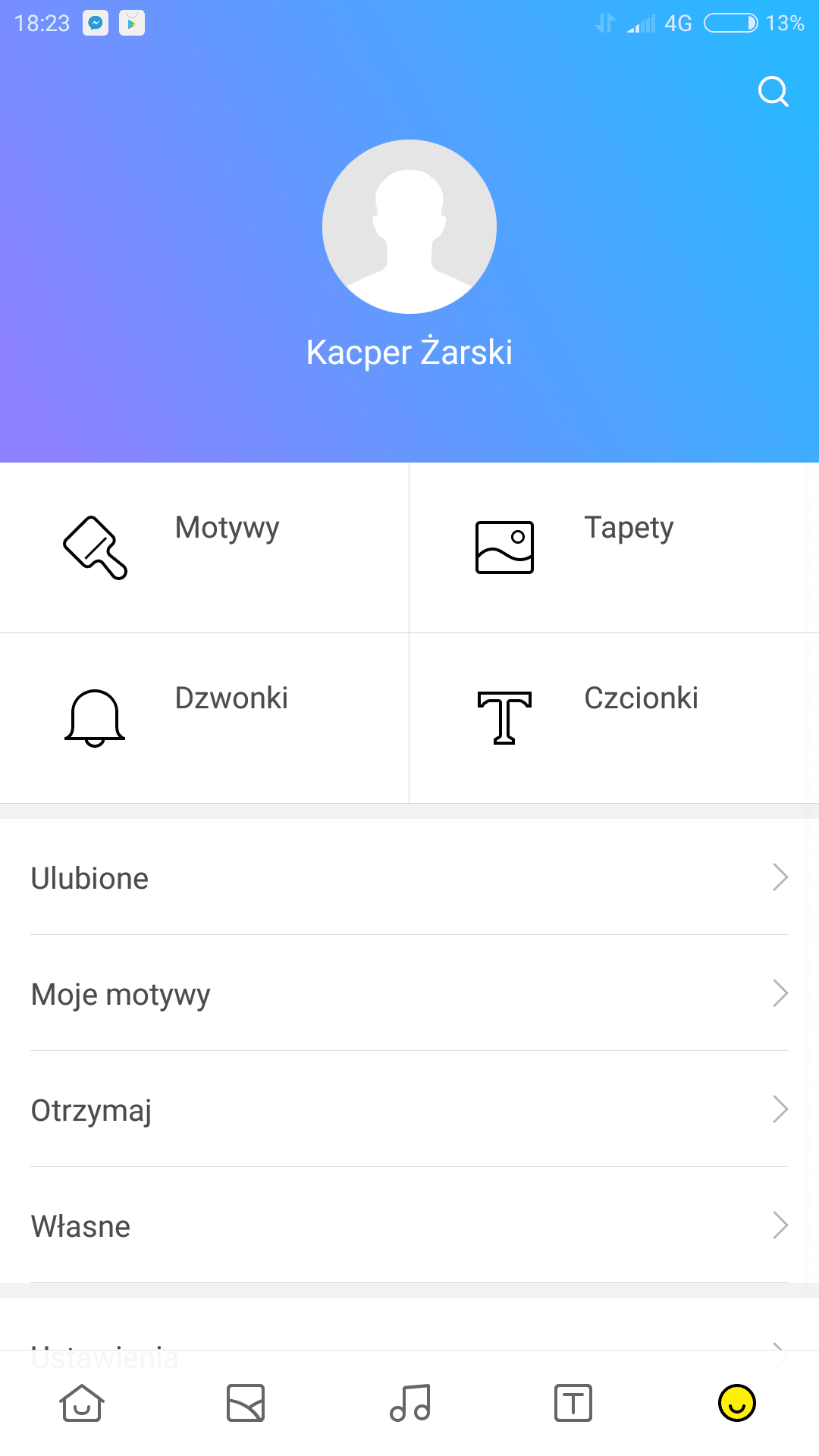The width and height of the screenshot is (819, 1456).
Task: Open the Motywy section
Action: 205,548
